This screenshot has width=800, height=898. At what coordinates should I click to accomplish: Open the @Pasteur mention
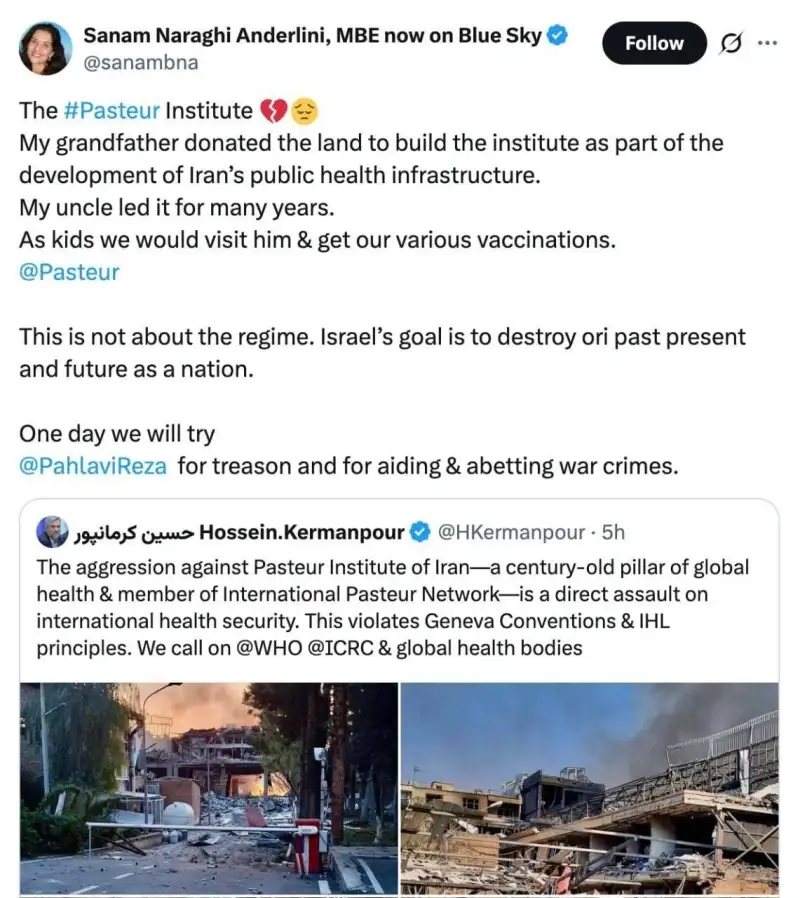point(69,271)
